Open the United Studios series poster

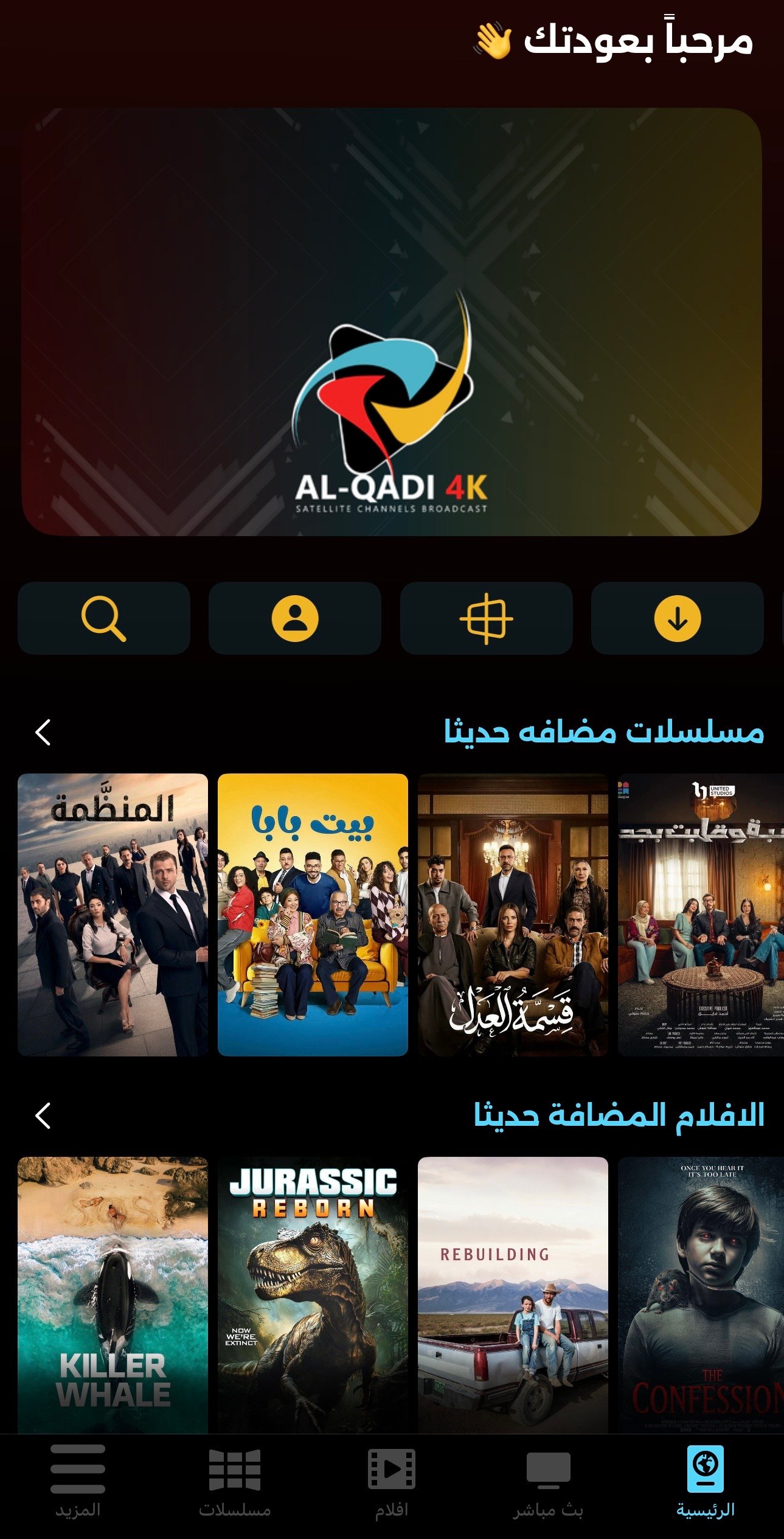[x=701, y=914]
